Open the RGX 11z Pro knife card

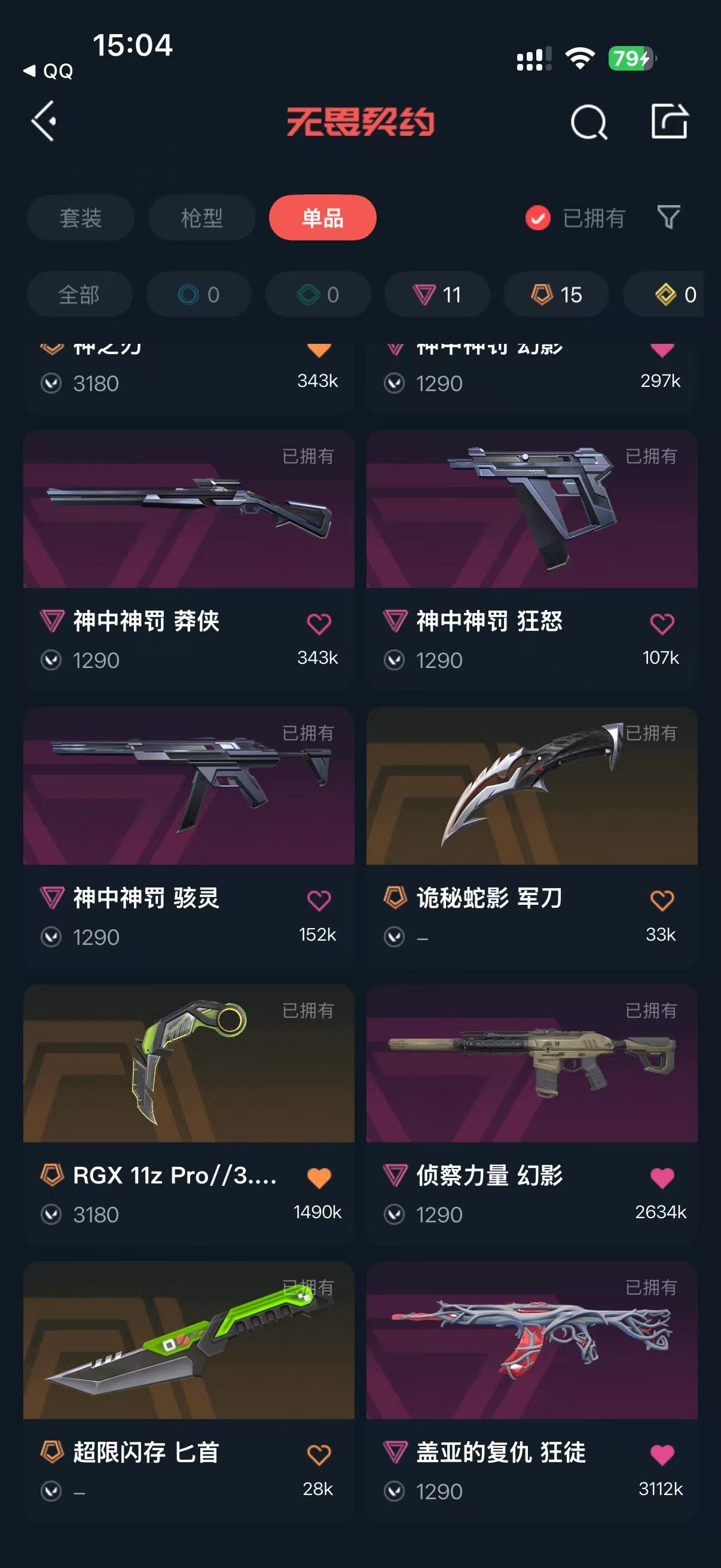click(x=188, y=1114)
